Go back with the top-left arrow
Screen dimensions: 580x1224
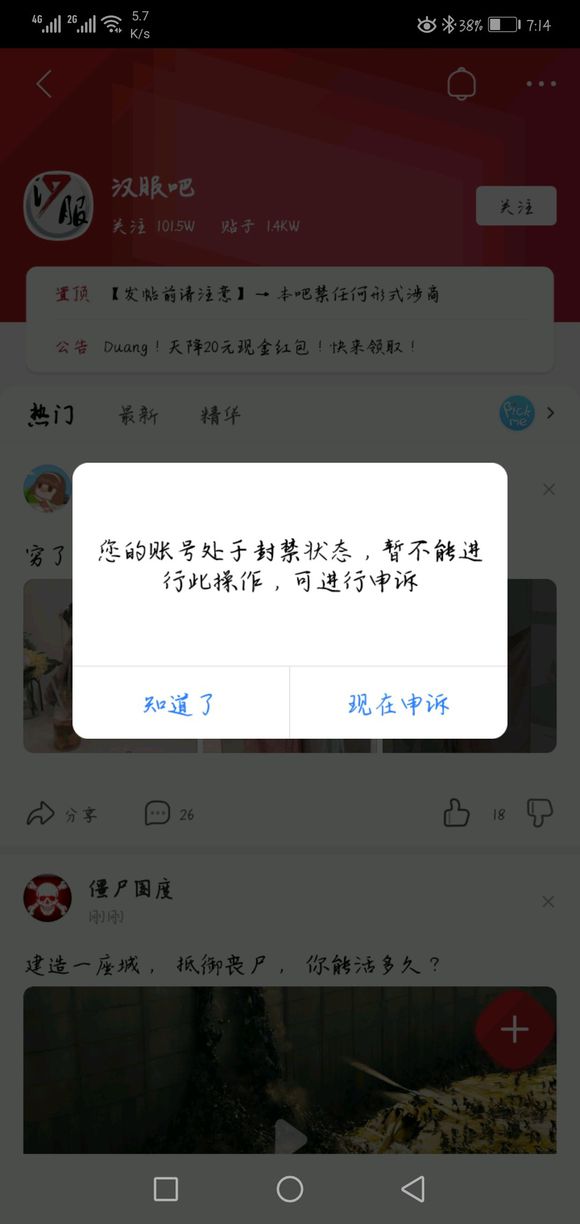click(x=44, y=84)
